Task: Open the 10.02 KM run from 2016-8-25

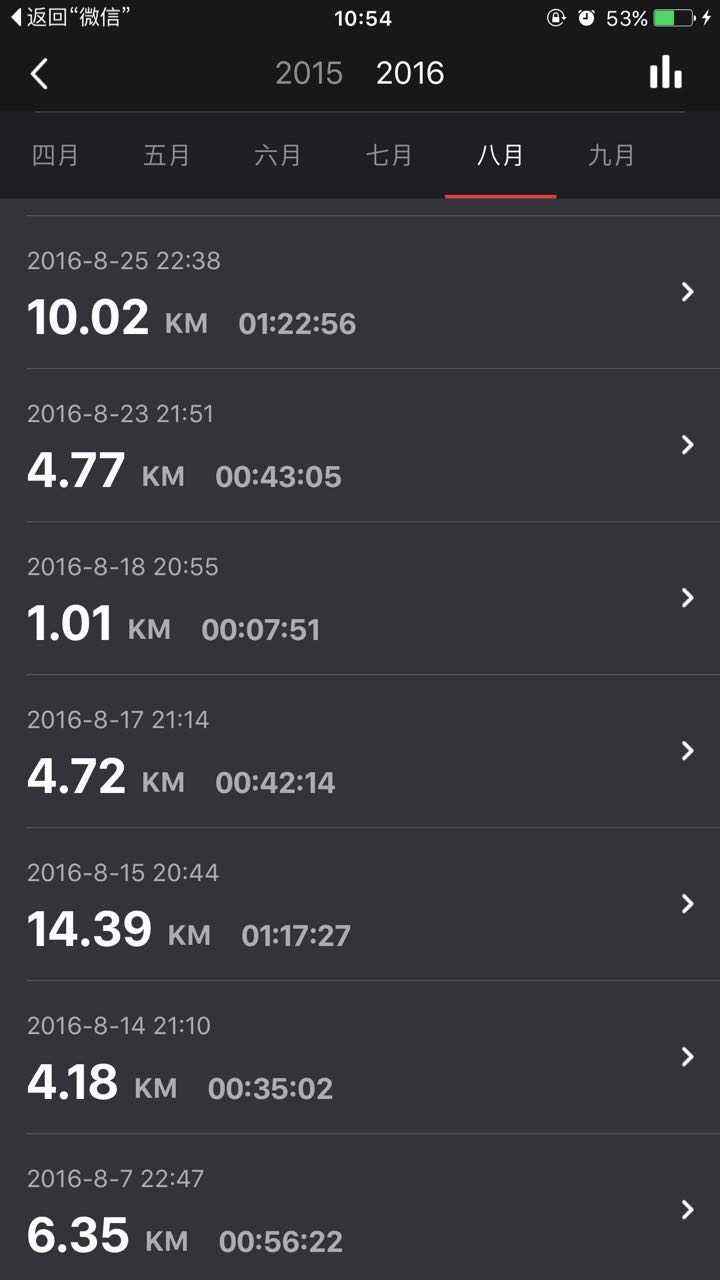Action: pyautogui.click(x=360, y=293)
